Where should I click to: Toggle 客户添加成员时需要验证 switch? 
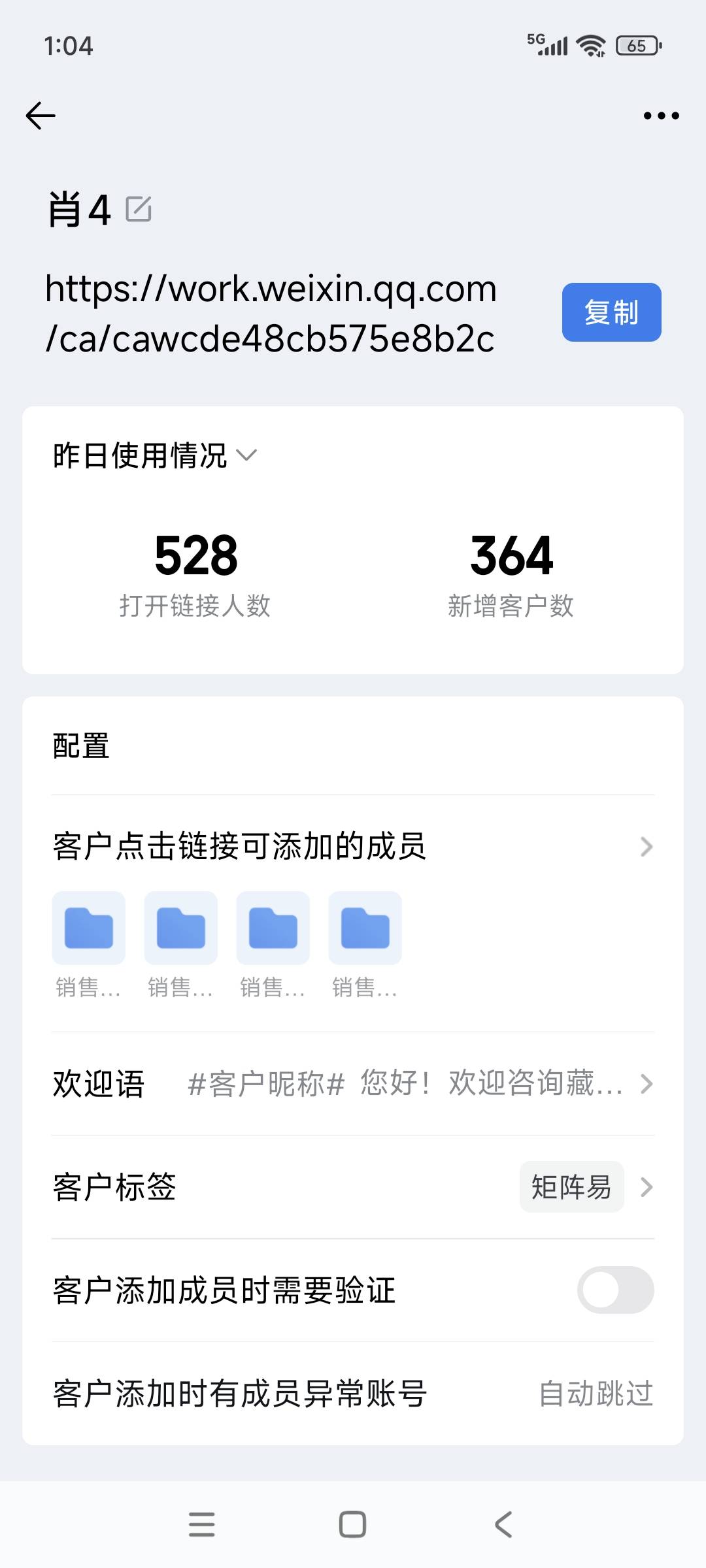pos(615,1290)
